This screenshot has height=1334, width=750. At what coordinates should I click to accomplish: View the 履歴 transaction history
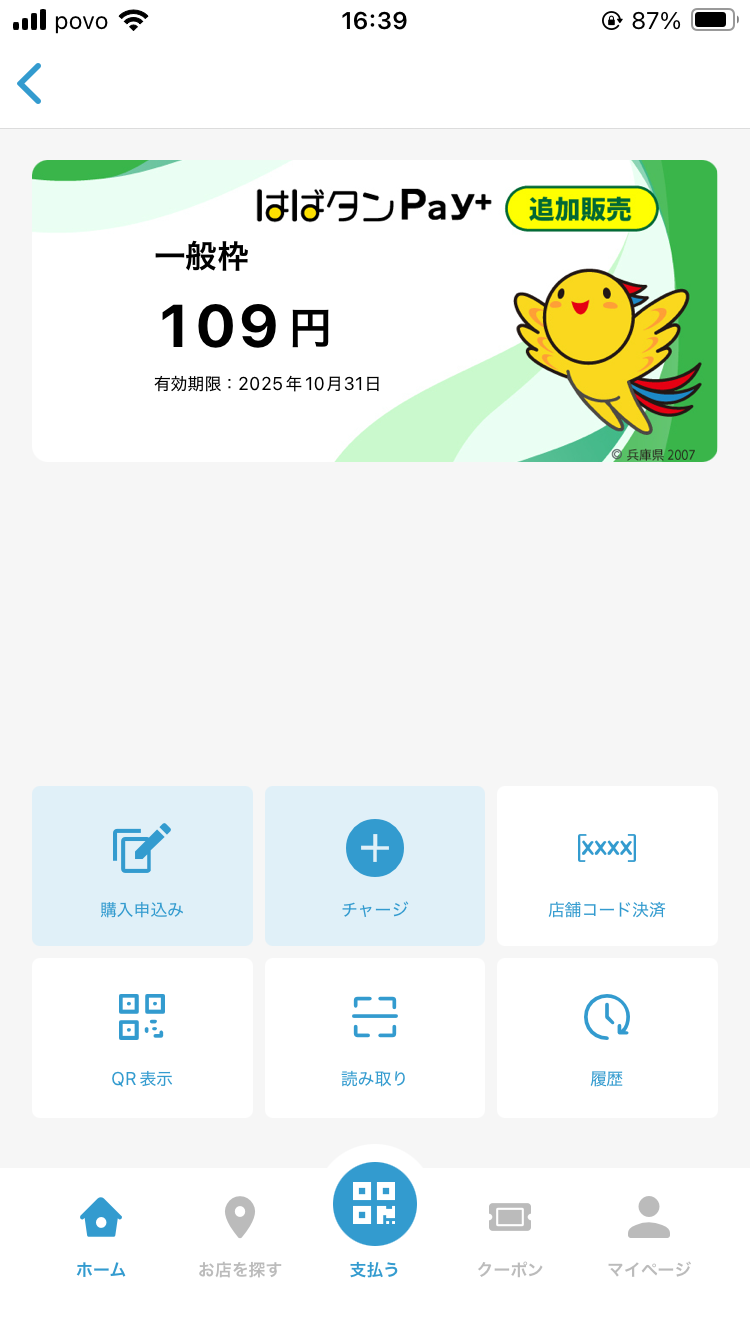click(x=607, y=1038)
